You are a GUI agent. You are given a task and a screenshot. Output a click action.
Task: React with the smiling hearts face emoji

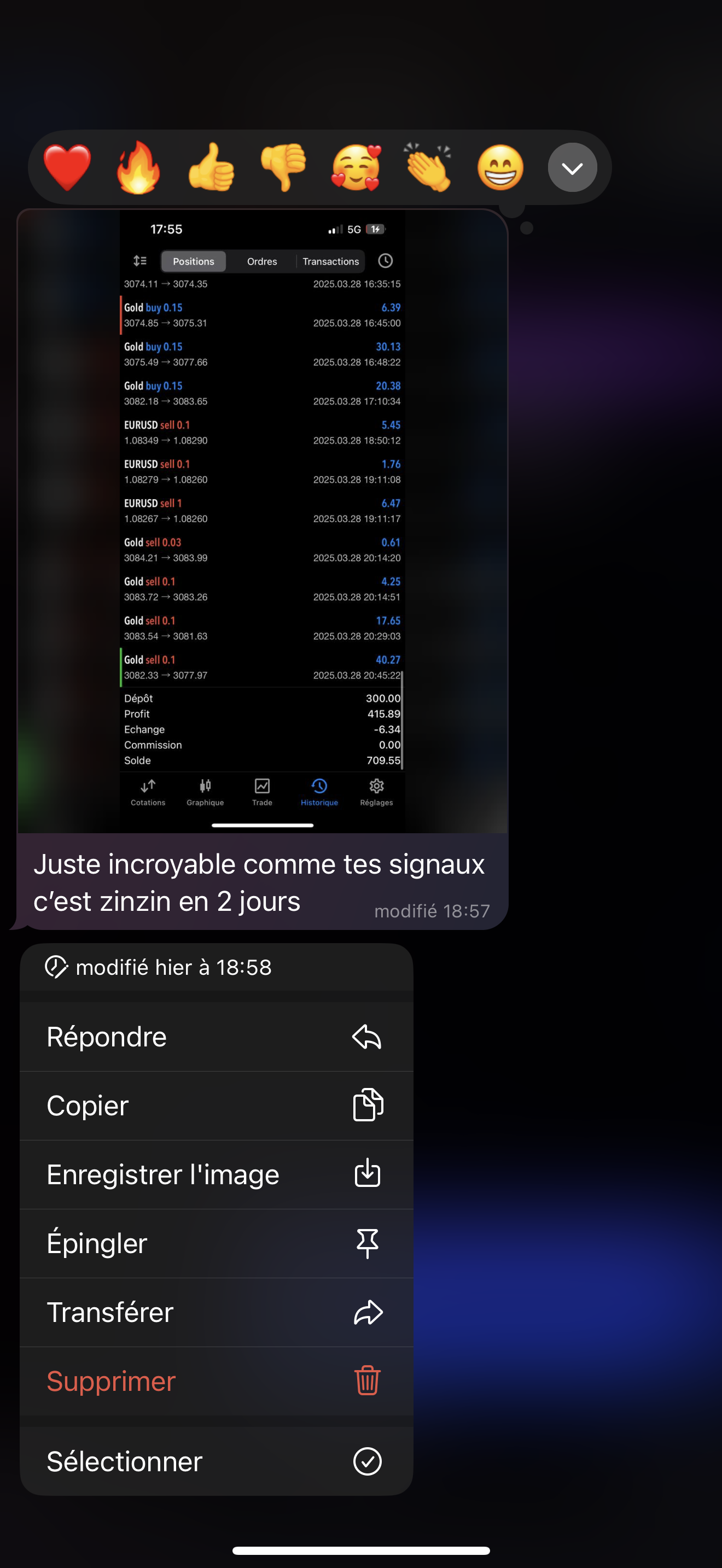(356, 168)
